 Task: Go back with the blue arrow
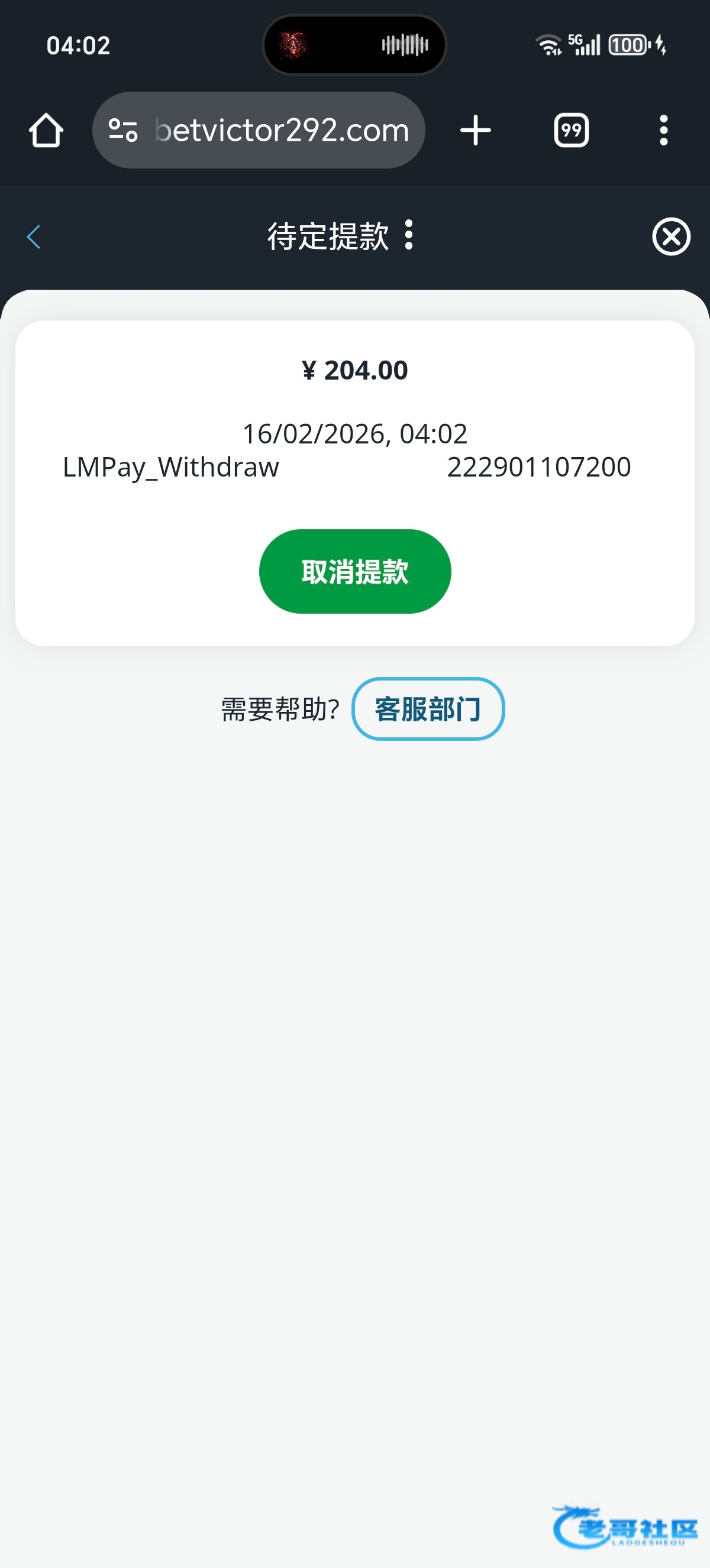pos(34,237)
